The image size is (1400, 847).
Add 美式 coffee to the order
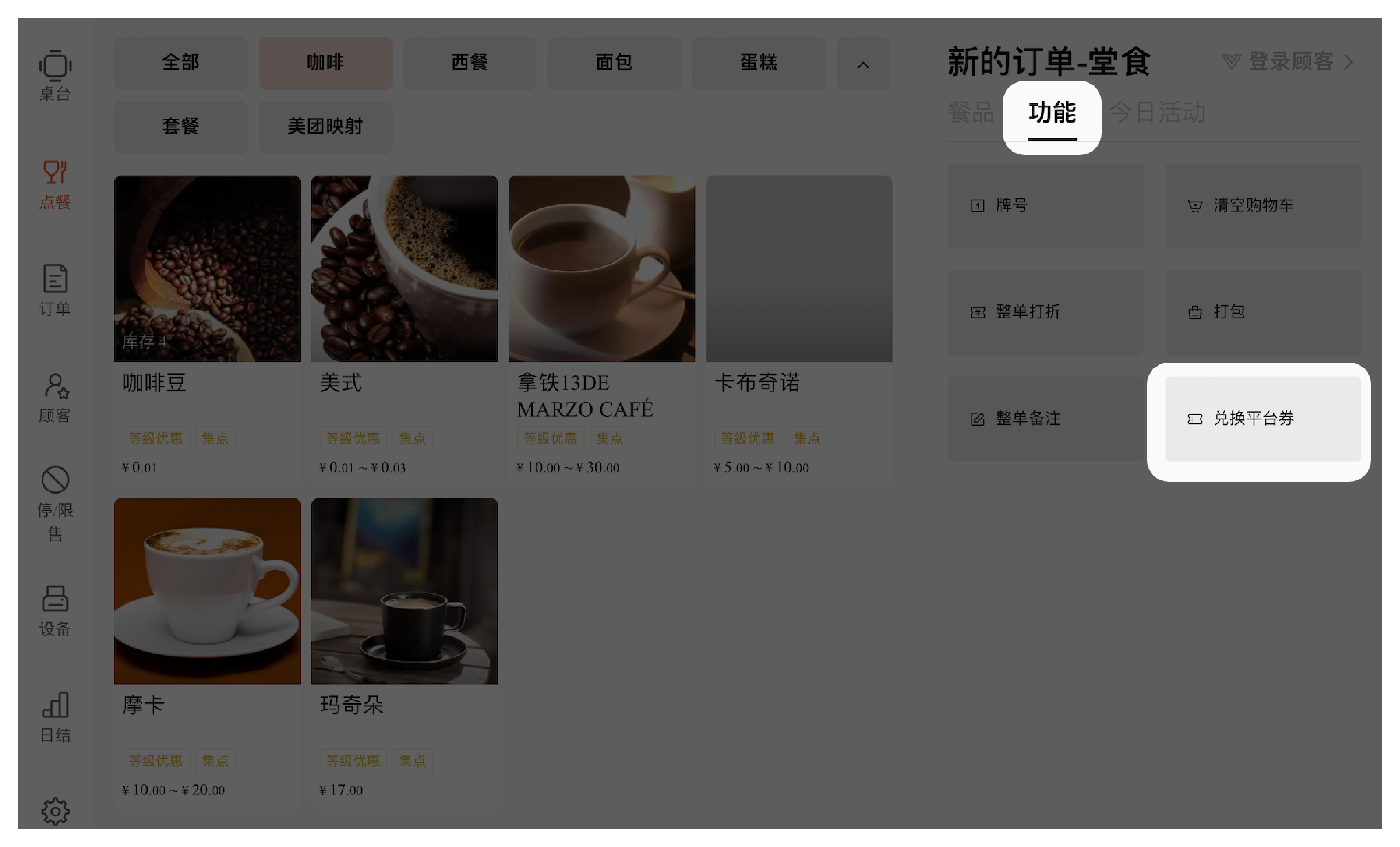pyautogui.click(x=404, y=329)
